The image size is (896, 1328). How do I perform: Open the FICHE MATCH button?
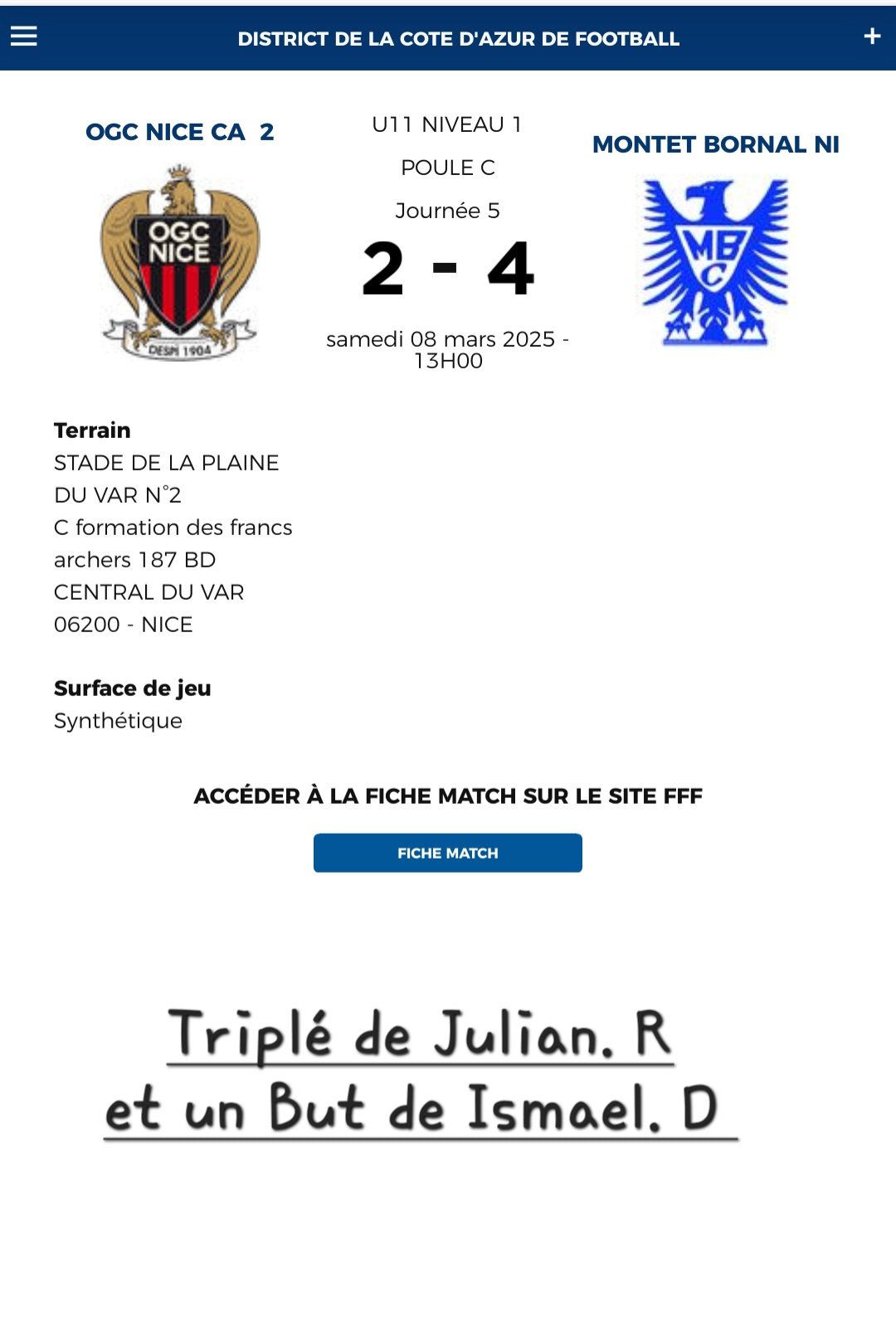tap(447, 853)
